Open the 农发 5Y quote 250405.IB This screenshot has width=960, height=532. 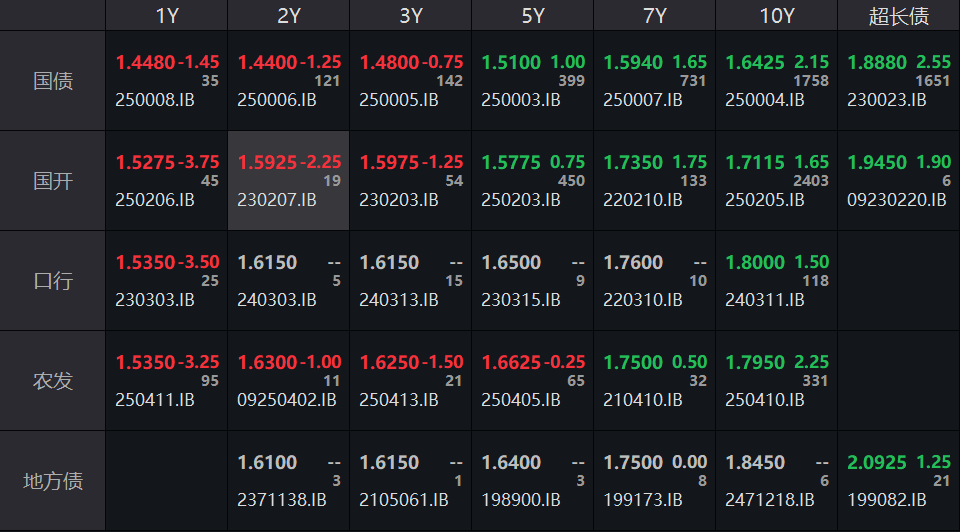[532, 381]
